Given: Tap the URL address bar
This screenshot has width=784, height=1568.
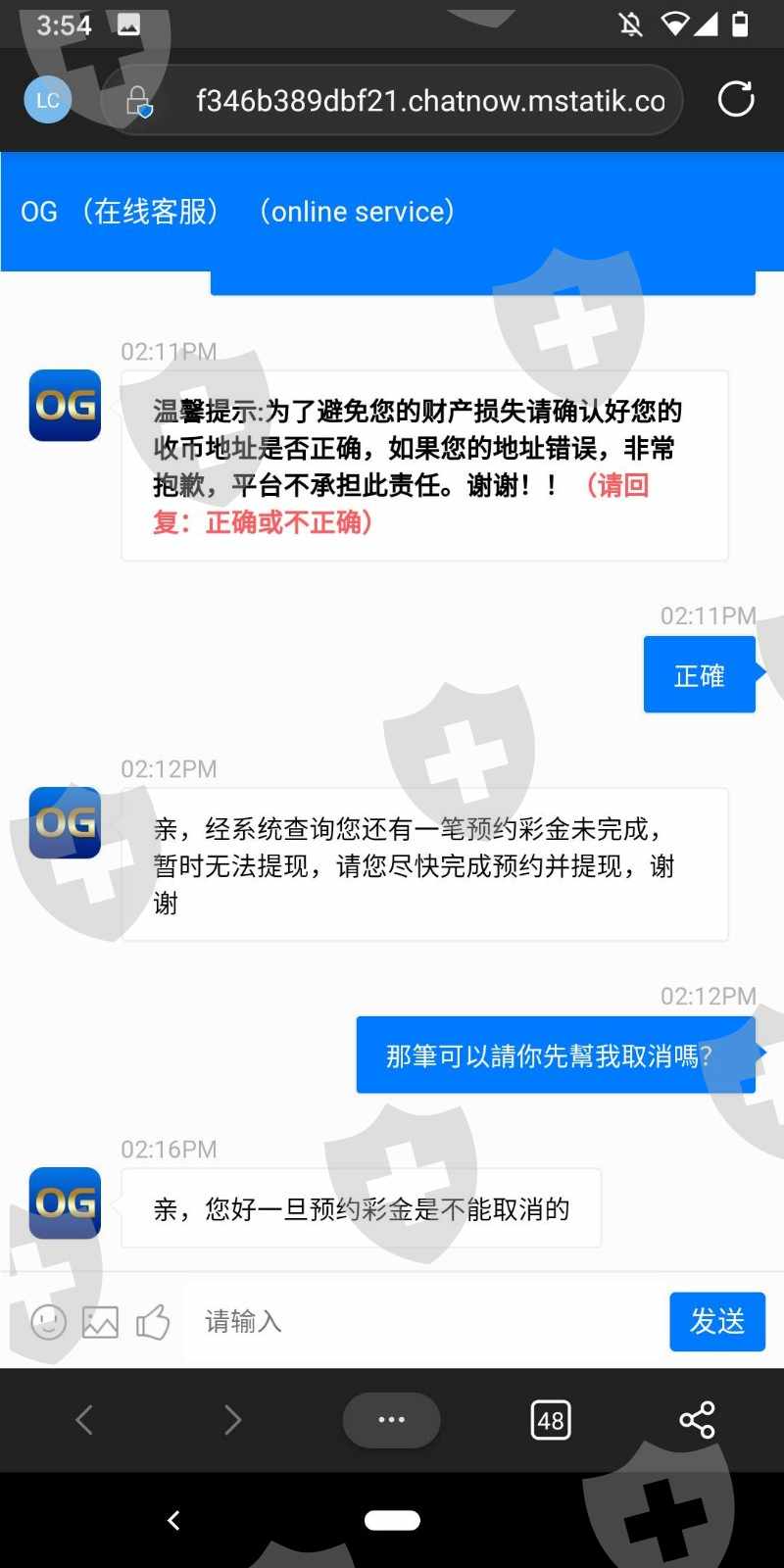Looking at the screenshot, I should 392,100.
